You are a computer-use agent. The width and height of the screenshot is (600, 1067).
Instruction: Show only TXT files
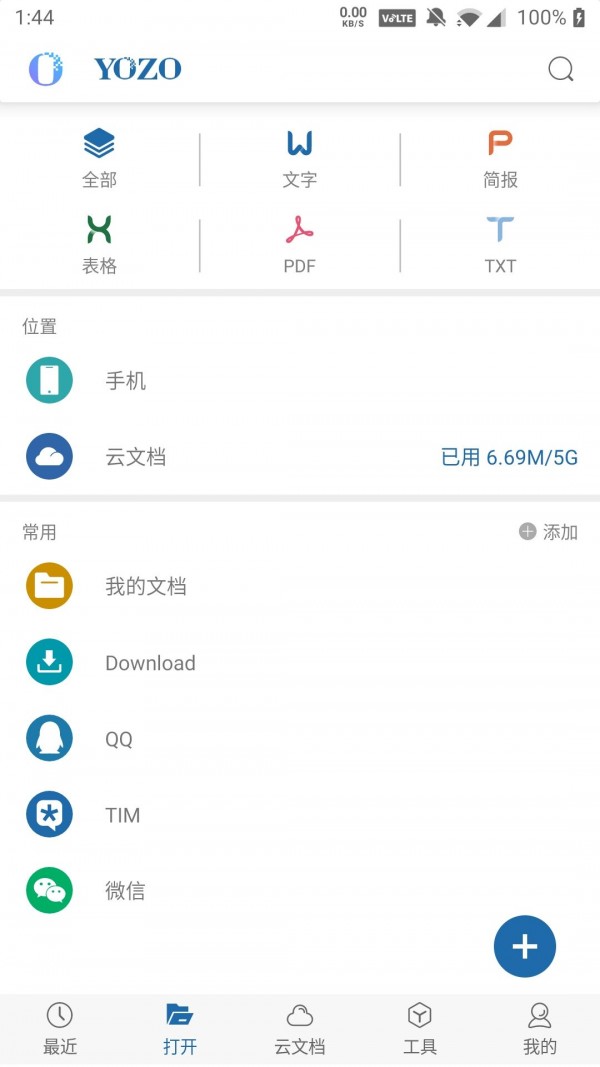500,245
